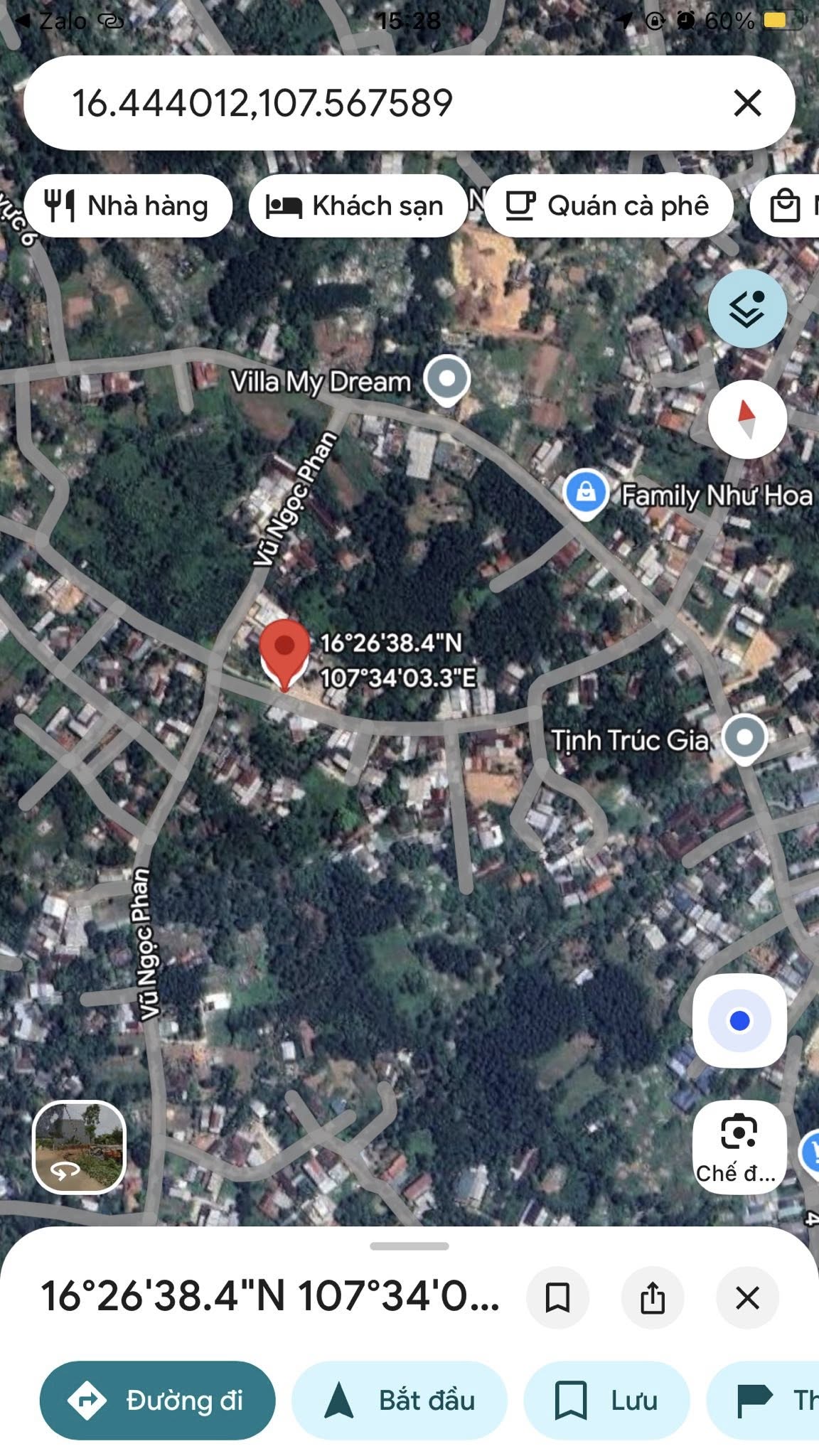819x1456 pixels.
Task: Tap the Lưu save button
Action: pyautogui.click(x=606, y=1401)
